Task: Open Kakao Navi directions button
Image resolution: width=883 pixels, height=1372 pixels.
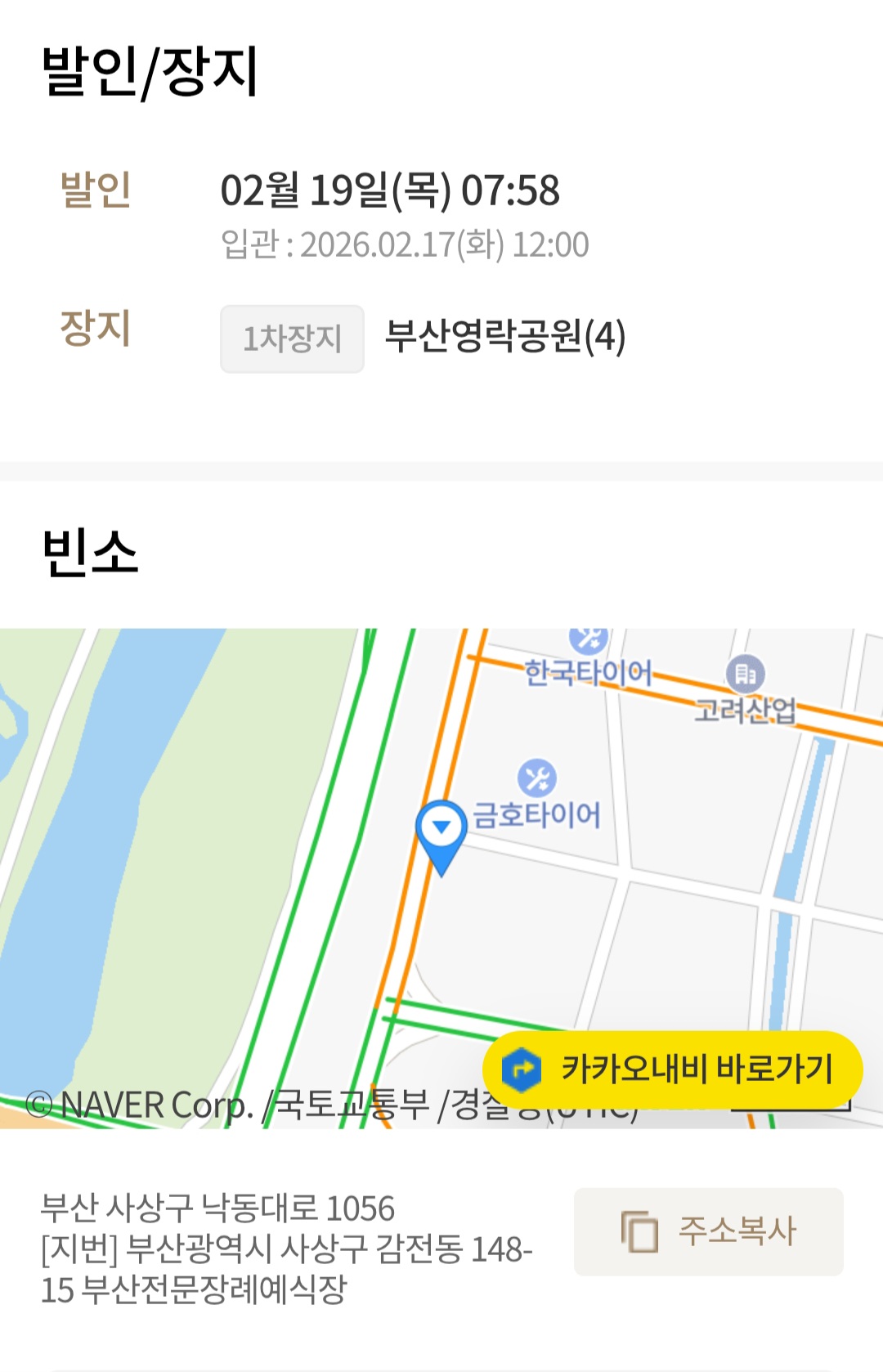Action: (672, 1069)
